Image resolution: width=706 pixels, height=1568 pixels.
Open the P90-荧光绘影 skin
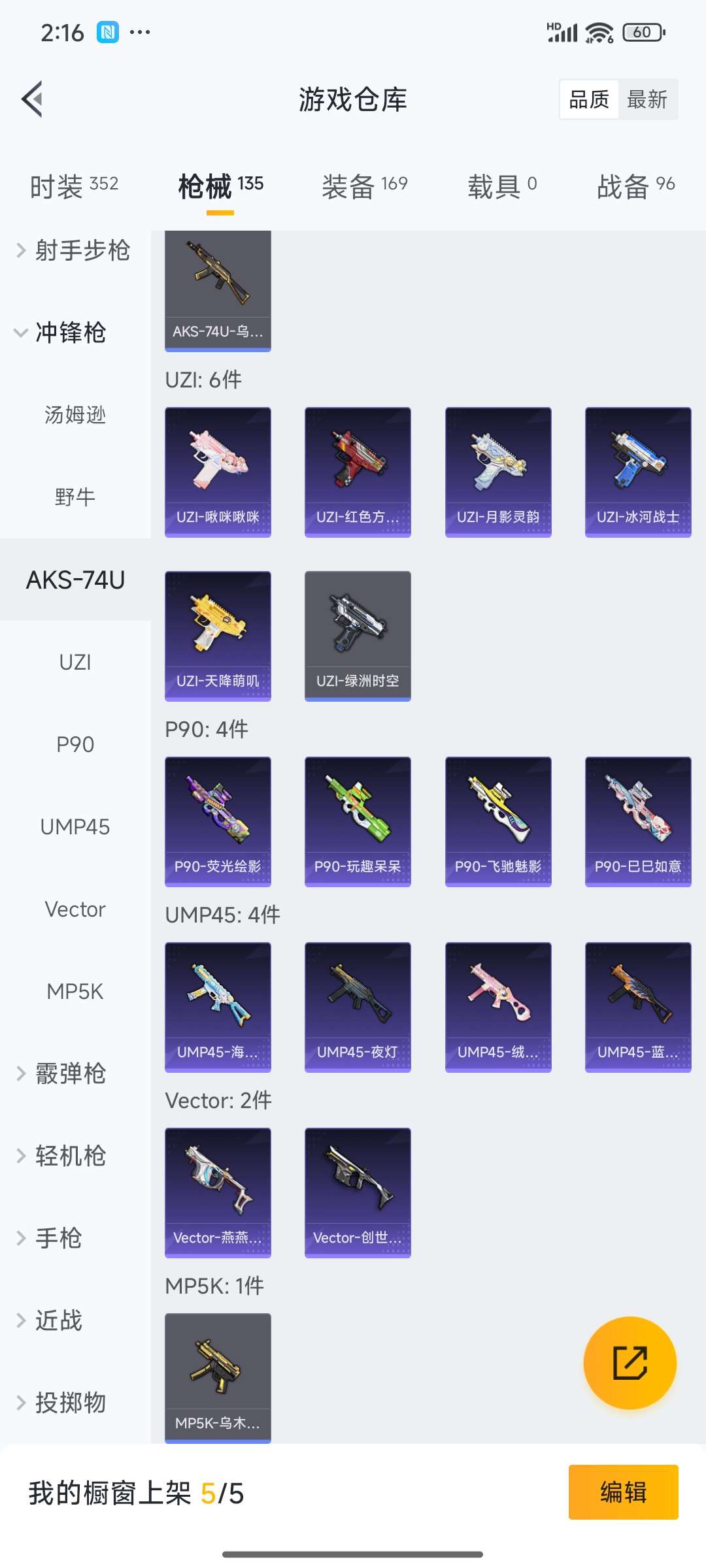(218, 821)
